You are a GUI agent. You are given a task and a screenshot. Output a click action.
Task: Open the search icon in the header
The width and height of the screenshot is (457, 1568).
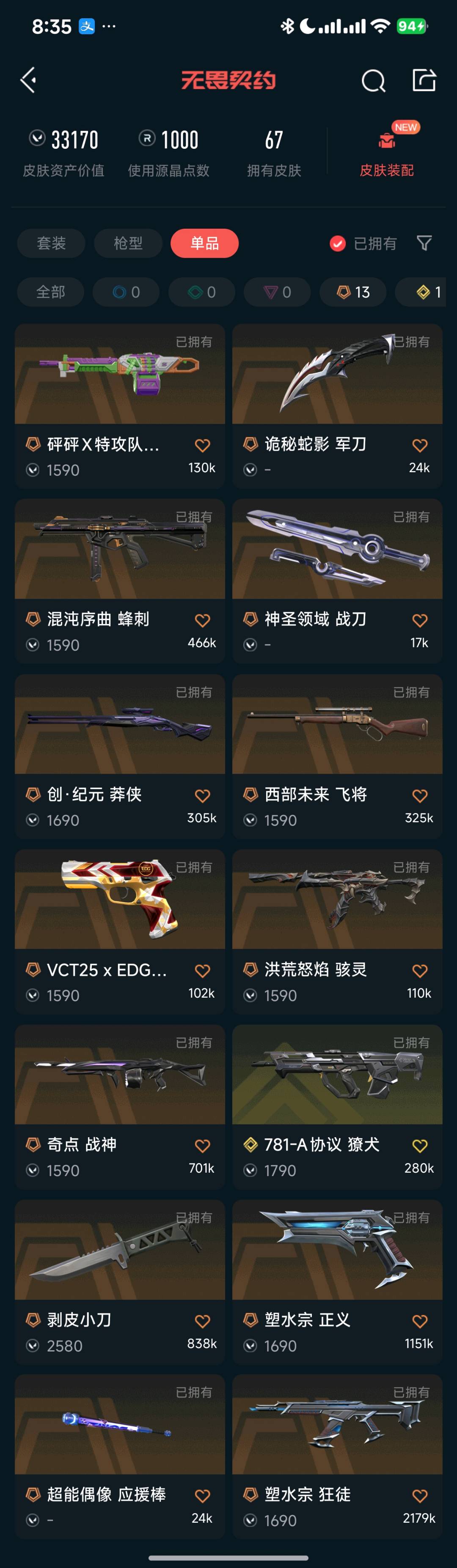(373, 80)
